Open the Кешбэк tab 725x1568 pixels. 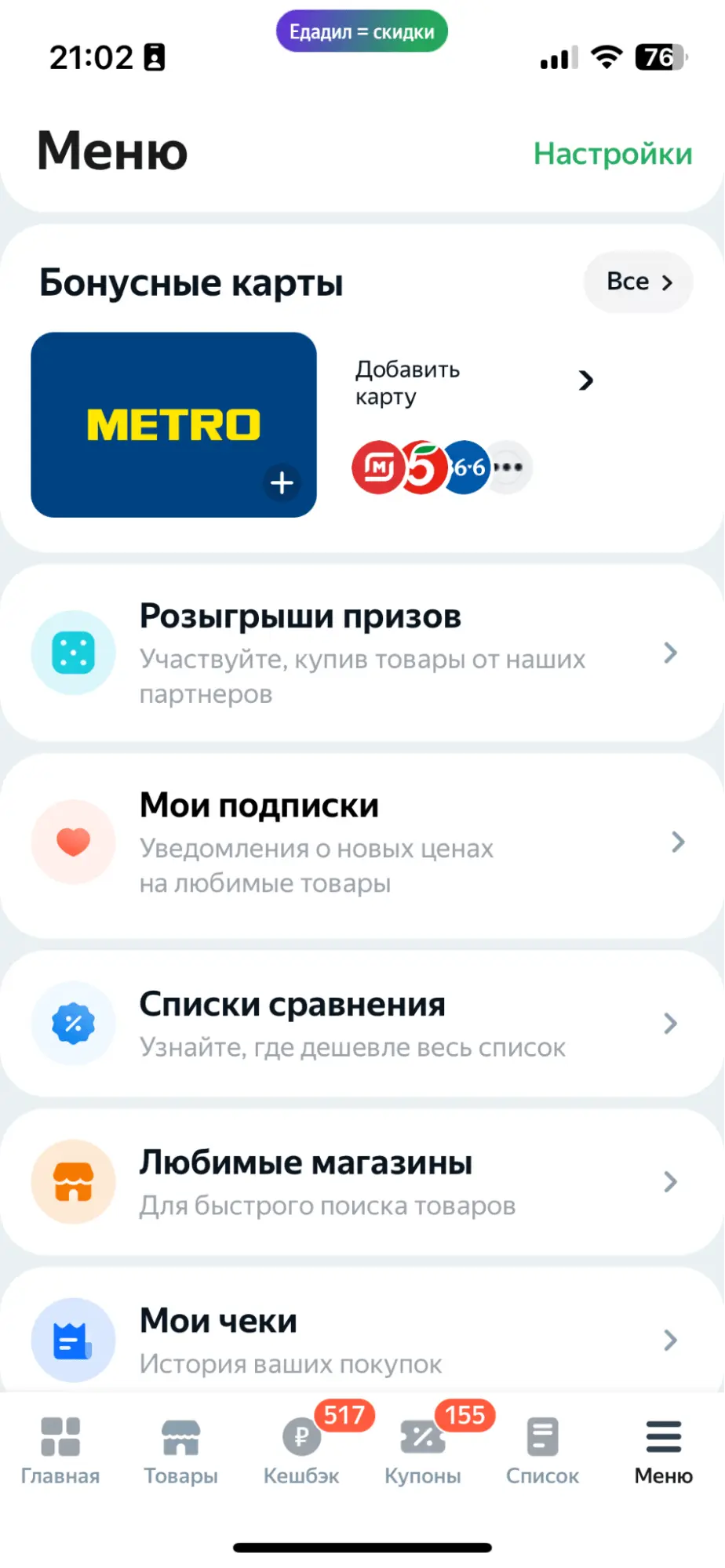(301, 1451)
